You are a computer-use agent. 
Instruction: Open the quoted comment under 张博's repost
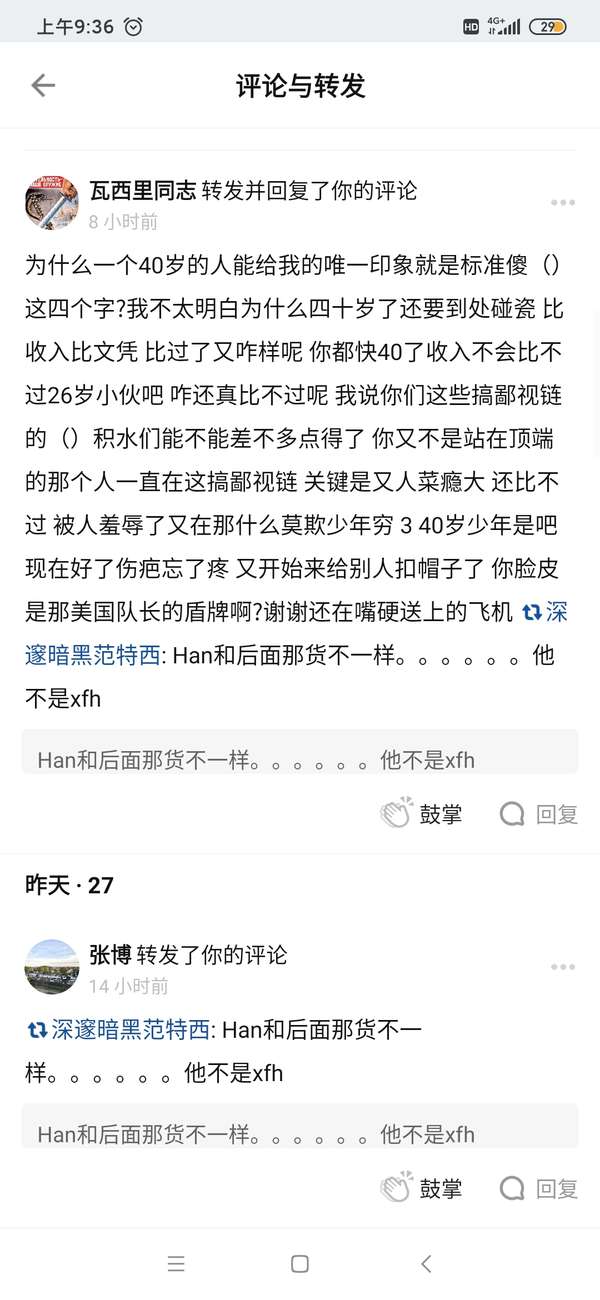click(300, 1126)
